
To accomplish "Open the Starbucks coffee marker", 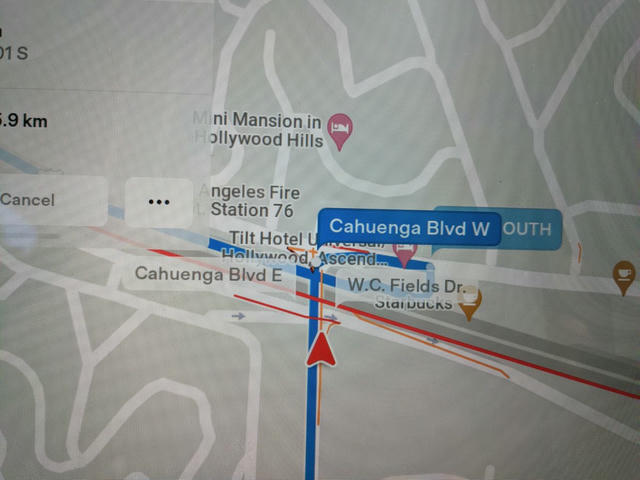I will point(470,301).
